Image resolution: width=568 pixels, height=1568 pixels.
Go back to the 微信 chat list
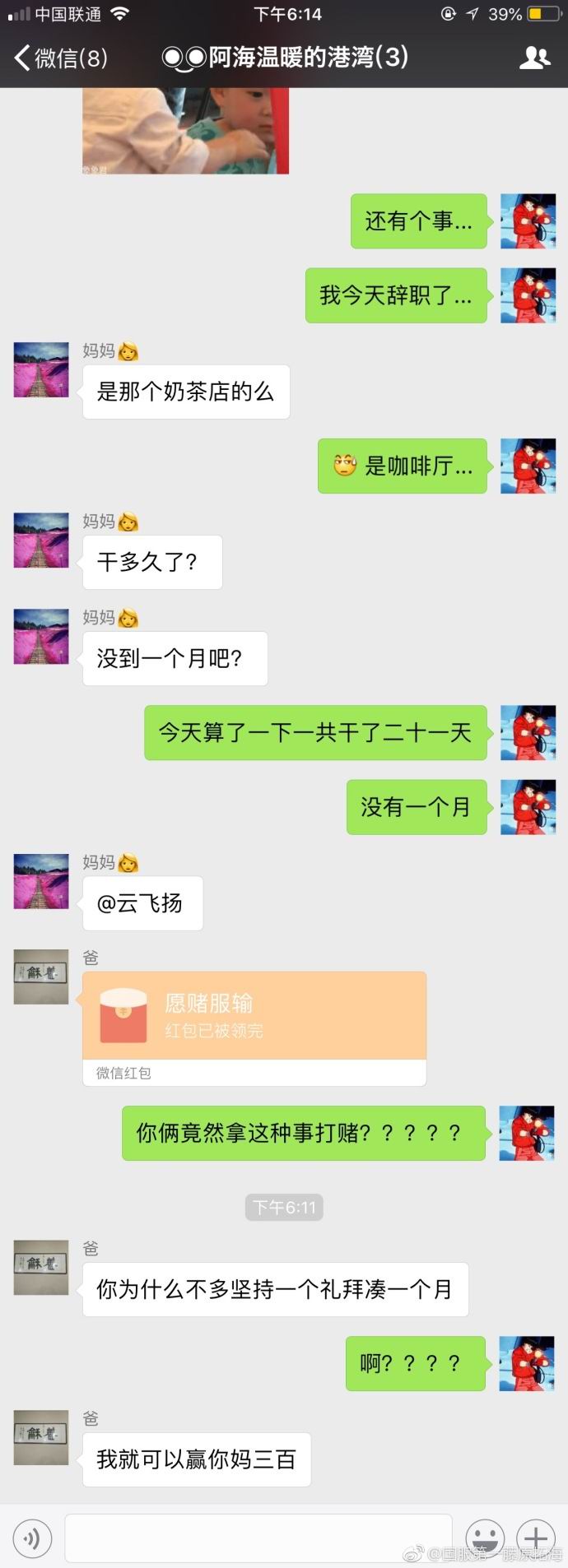pyautogui.click(x=60, y=58)
